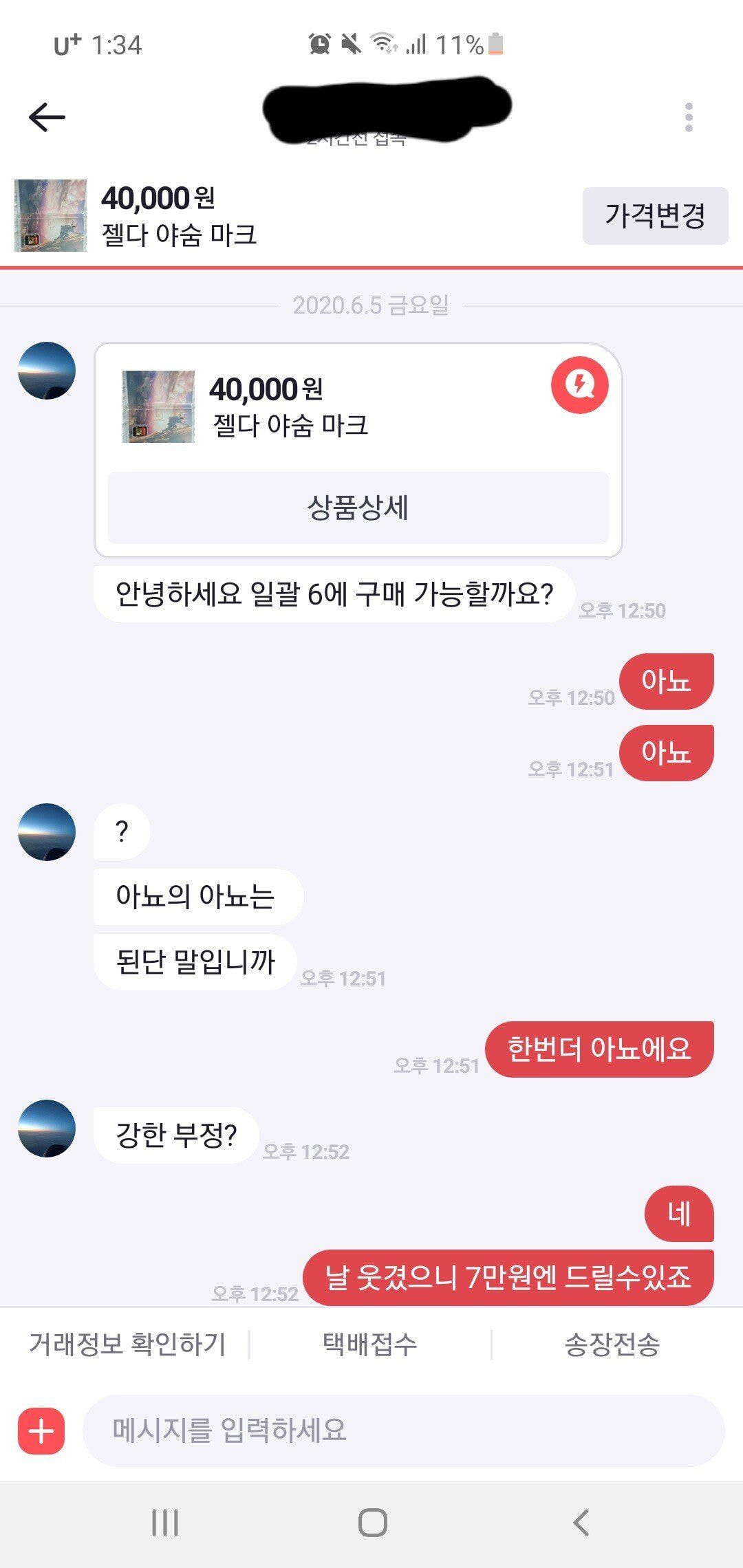This screenshot has height=1568, width=743.
Task: Go back using the top arrow
Action: [47, 117]
